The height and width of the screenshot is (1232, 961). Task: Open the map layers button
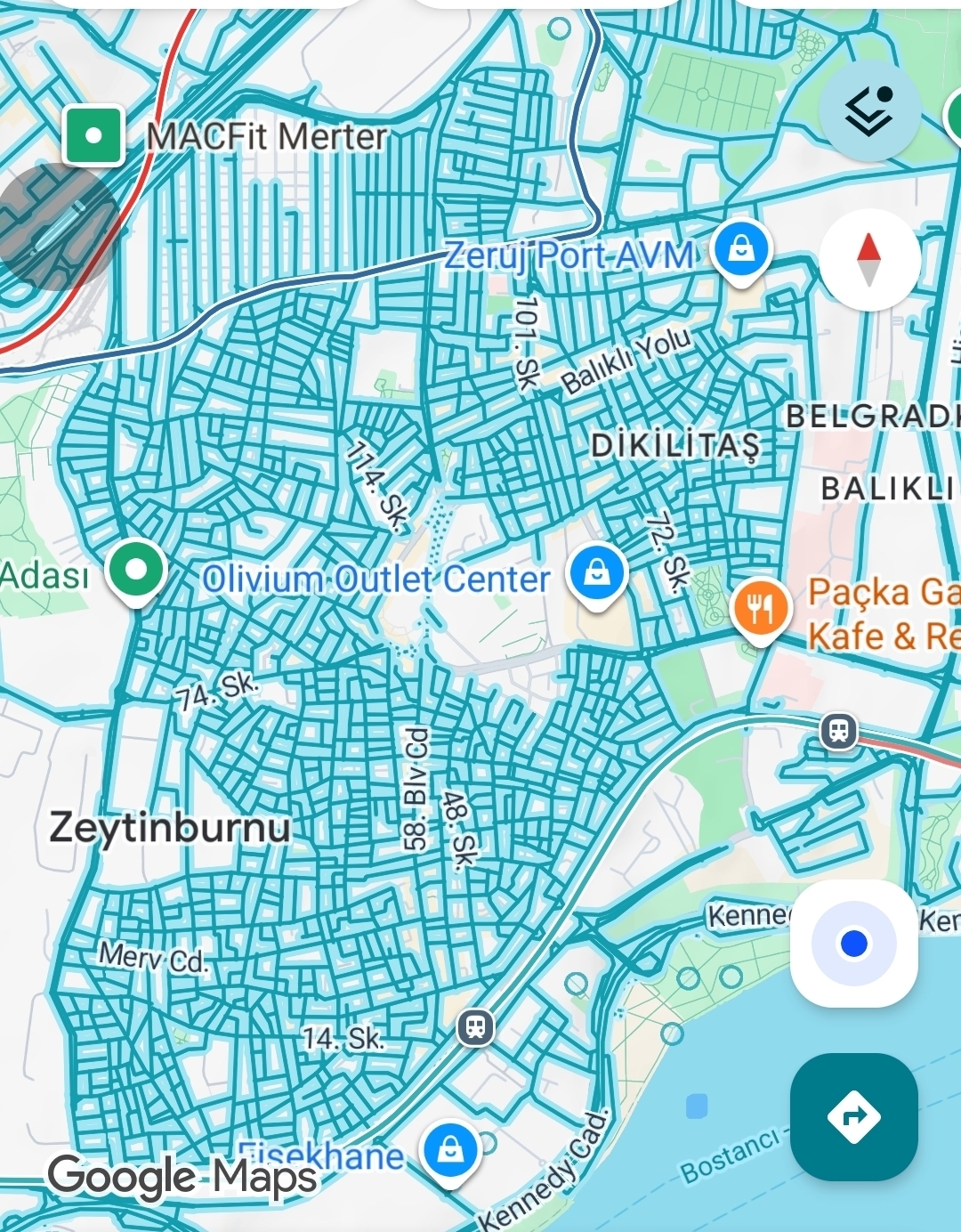(x=869, y=110)
